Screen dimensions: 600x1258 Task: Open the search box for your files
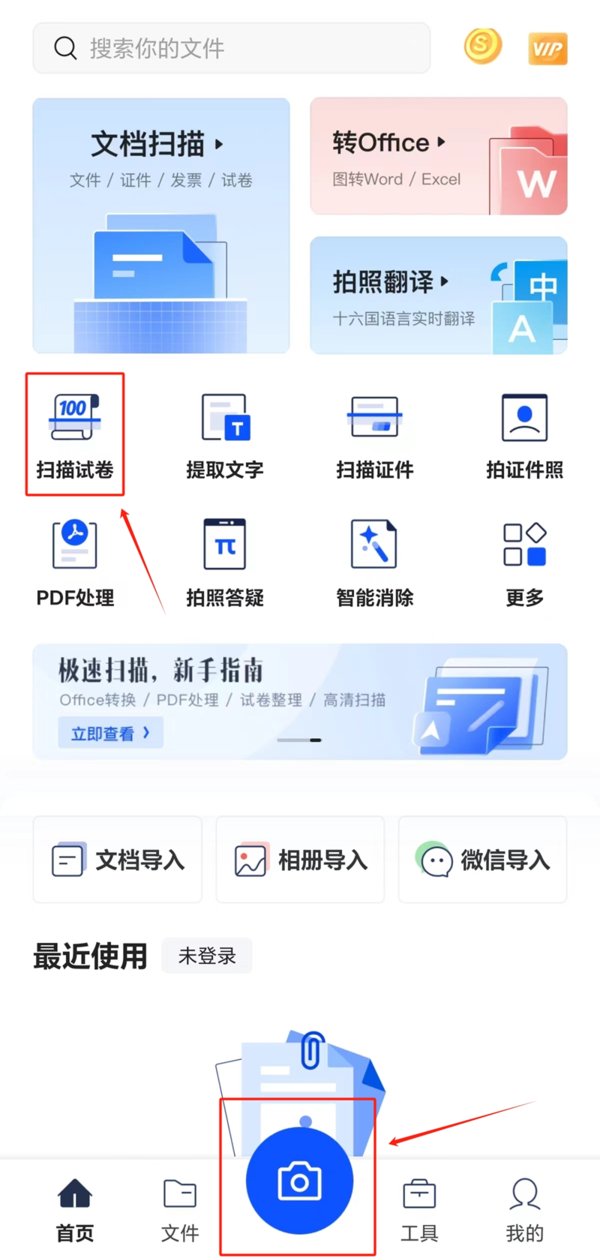(x=230, y=48)
